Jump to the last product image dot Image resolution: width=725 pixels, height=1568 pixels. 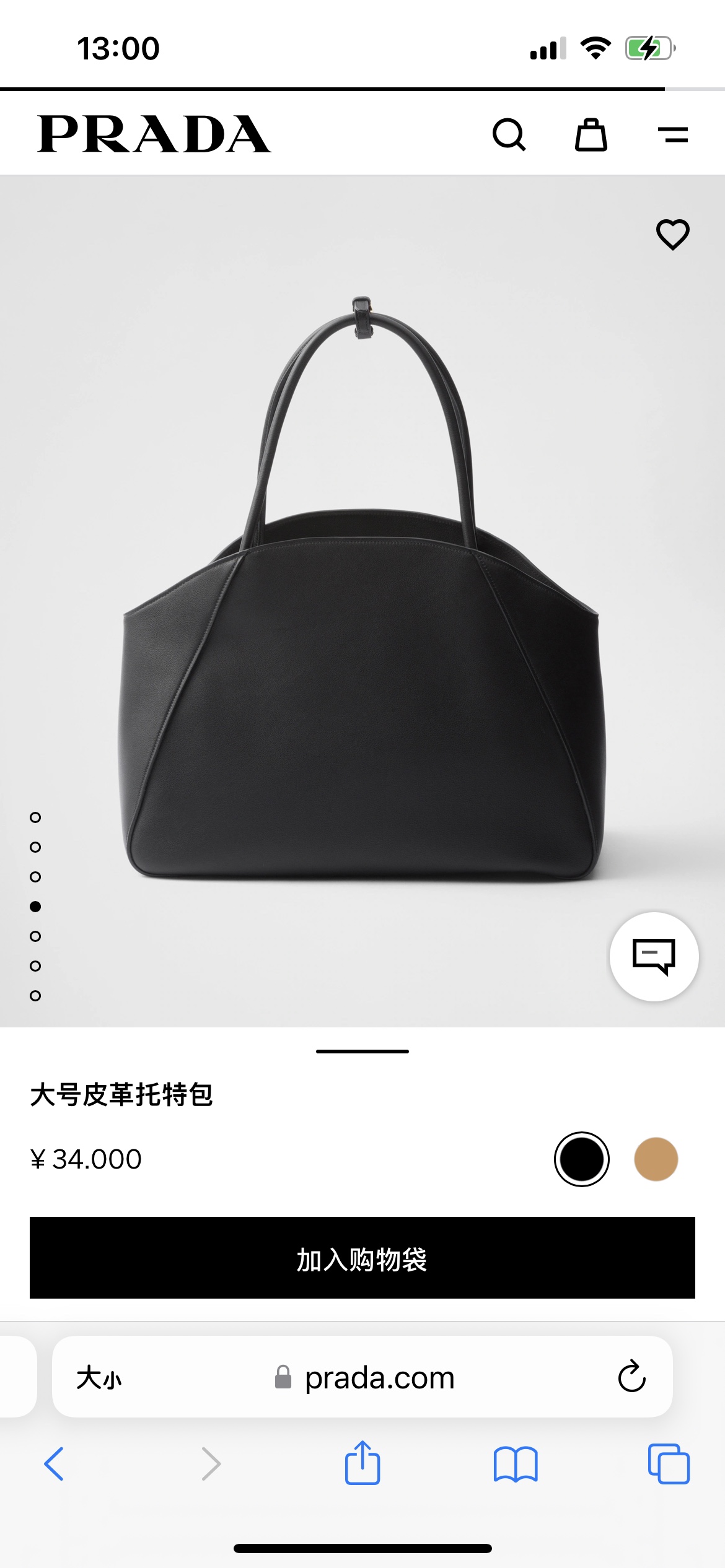pyautogui.click(x=35, y=996)
